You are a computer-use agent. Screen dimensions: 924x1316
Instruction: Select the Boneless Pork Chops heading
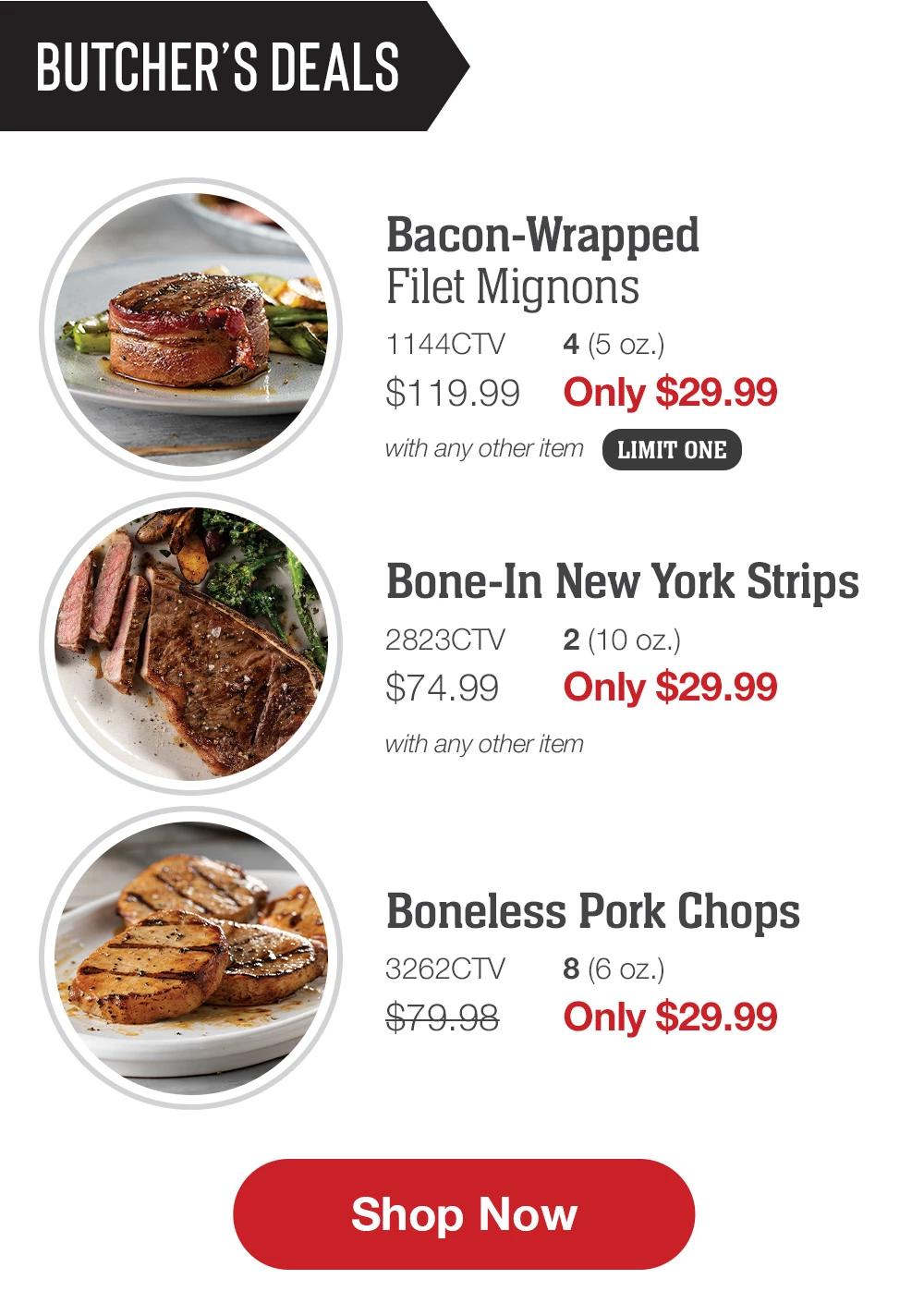591,910
